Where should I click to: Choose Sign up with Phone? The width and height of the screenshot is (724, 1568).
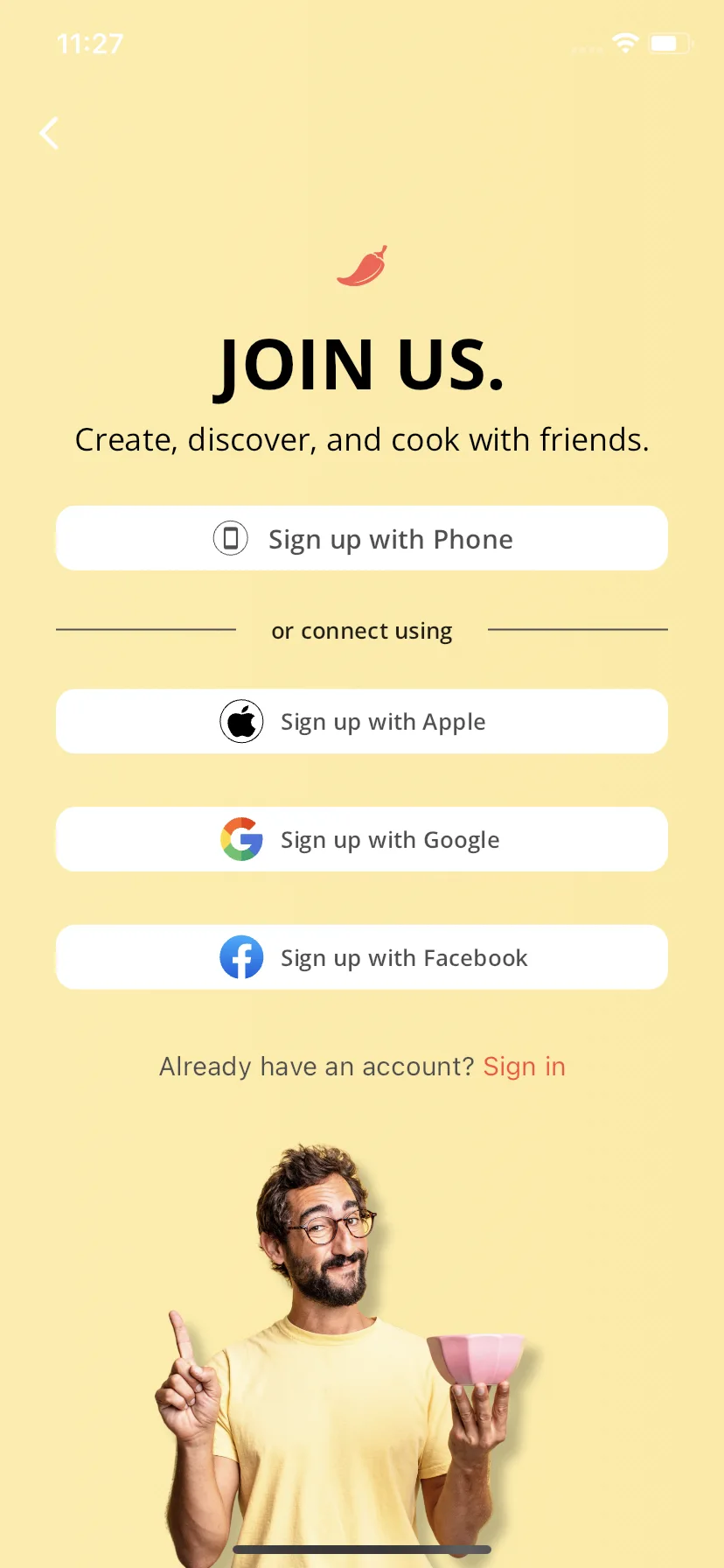click(x=362, y=538)
